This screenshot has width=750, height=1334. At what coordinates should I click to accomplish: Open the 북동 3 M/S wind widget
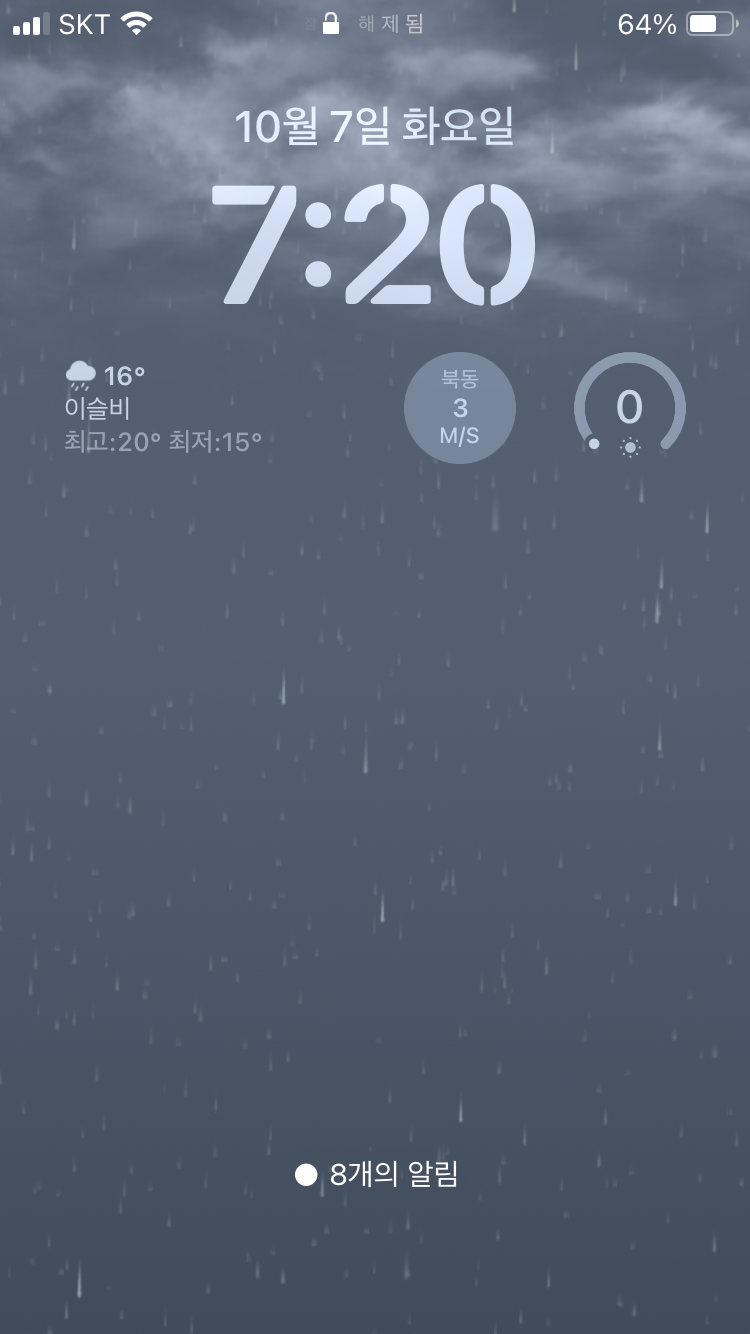[460, 408]
